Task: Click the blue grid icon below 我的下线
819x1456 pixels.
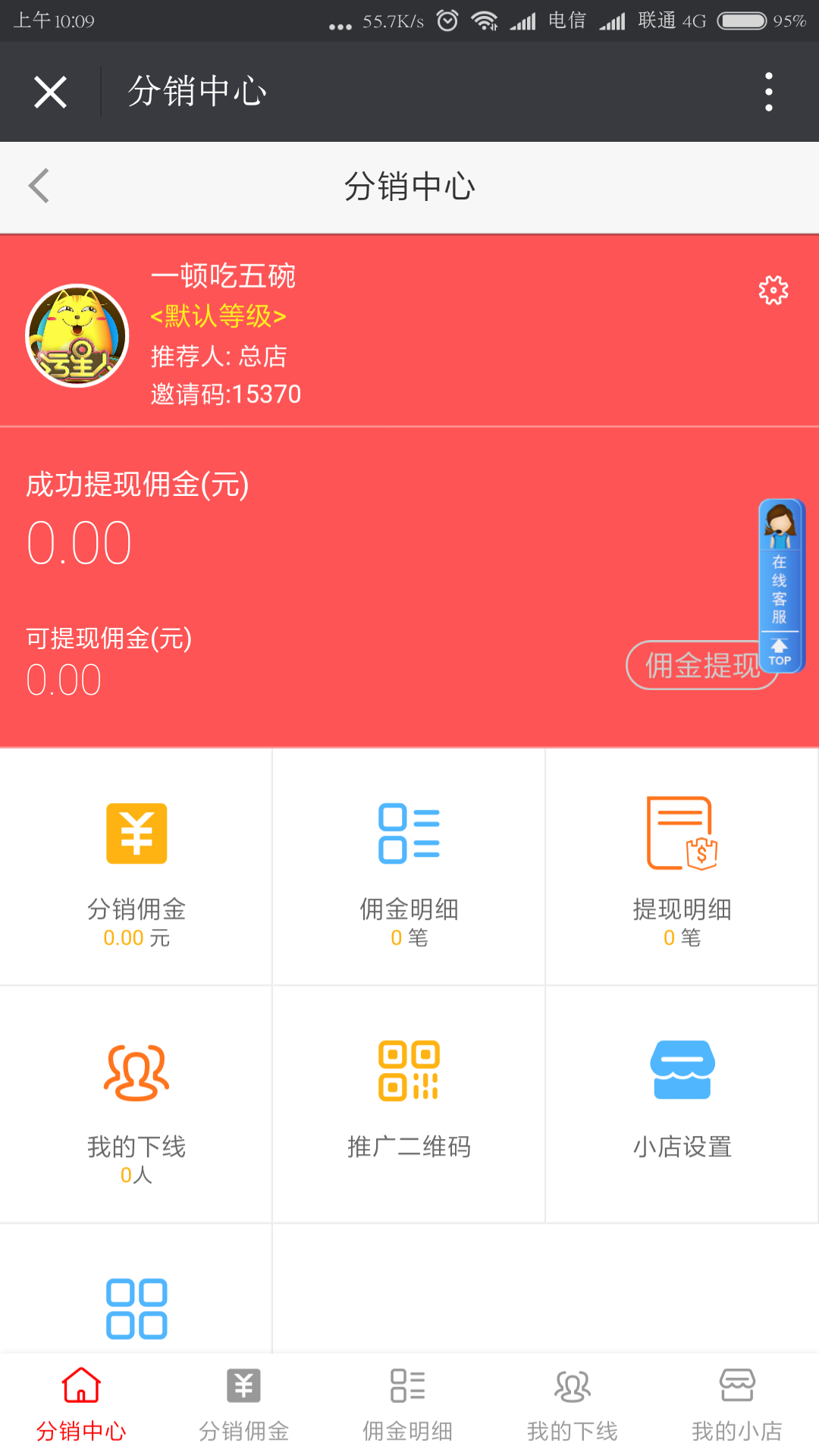Action: pyautogui.click(x=135, y=1307)
